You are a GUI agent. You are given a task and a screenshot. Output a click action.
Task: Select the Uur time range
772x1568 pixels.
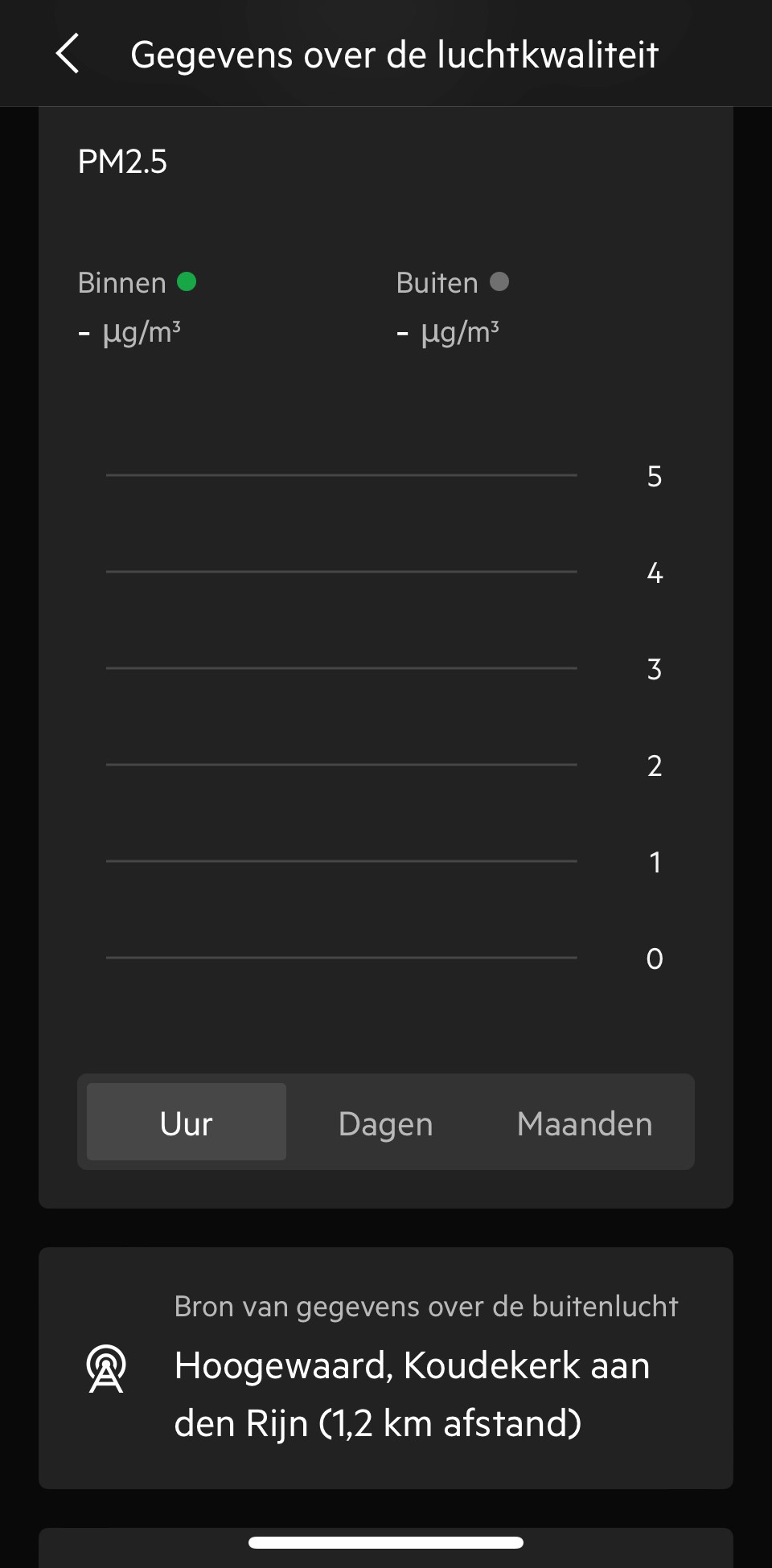coord(187,1123)
